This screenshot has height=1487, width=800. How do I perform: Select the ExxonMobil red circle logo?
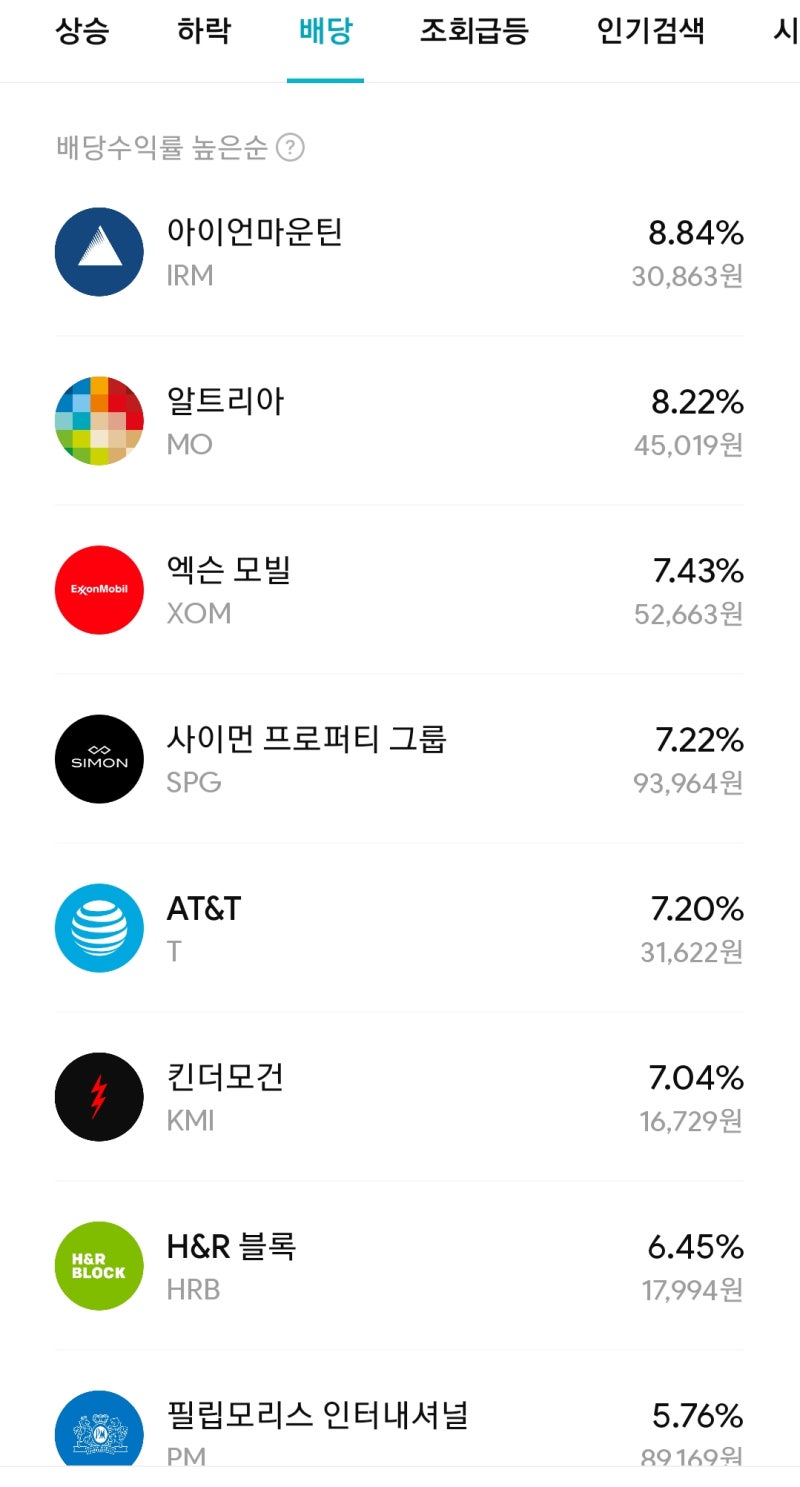click(x=98, y=589)
